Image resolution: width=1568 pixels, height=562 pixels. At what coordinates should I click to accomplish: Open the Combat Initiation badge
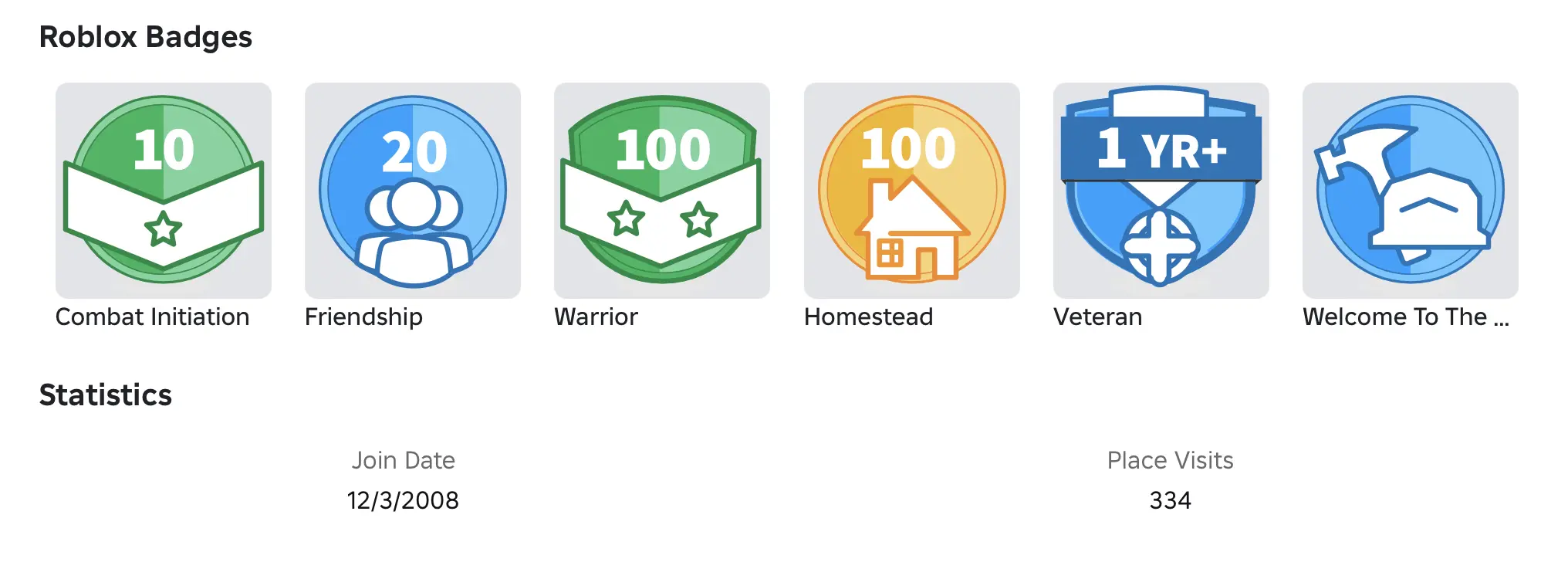[164, 190]
